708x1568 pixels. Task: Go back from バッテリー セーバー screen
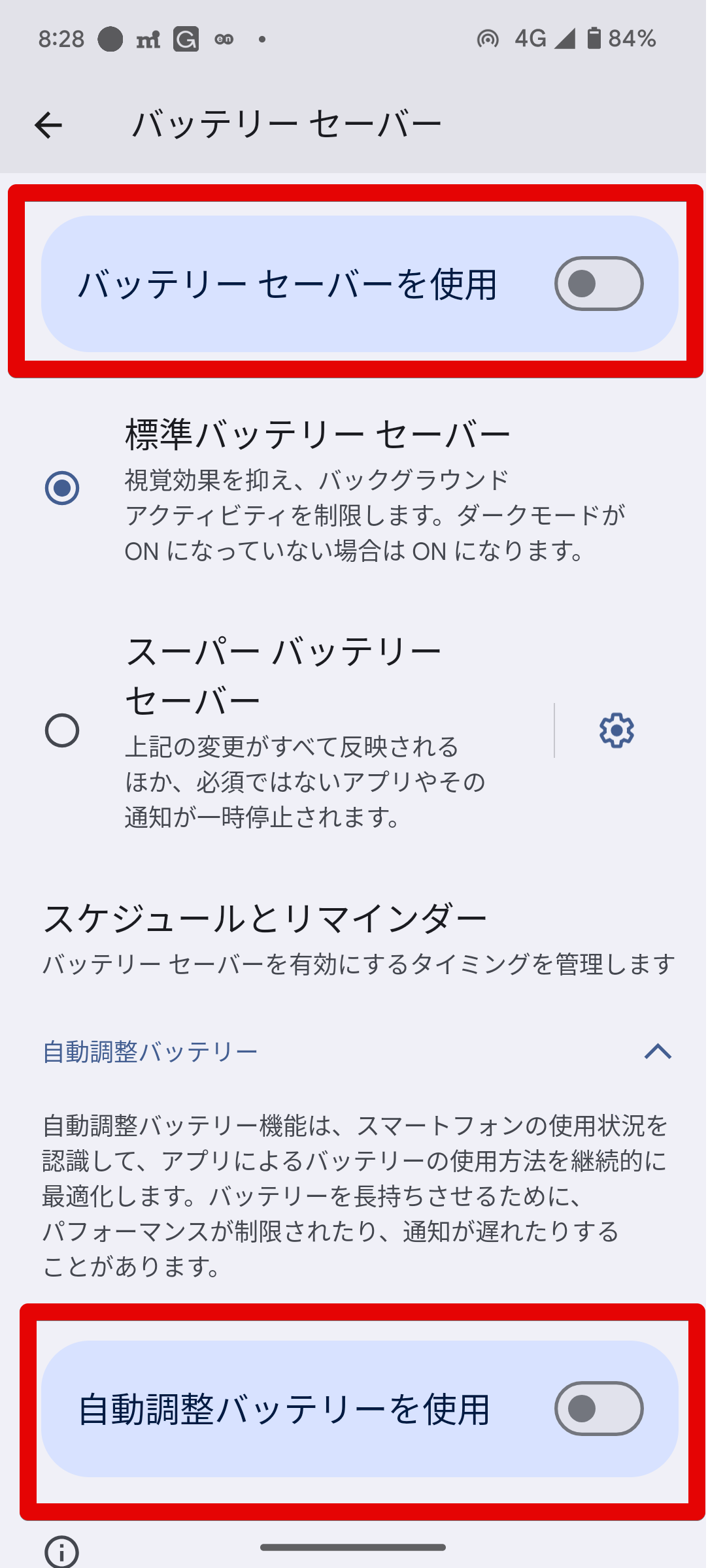[48, 125]
